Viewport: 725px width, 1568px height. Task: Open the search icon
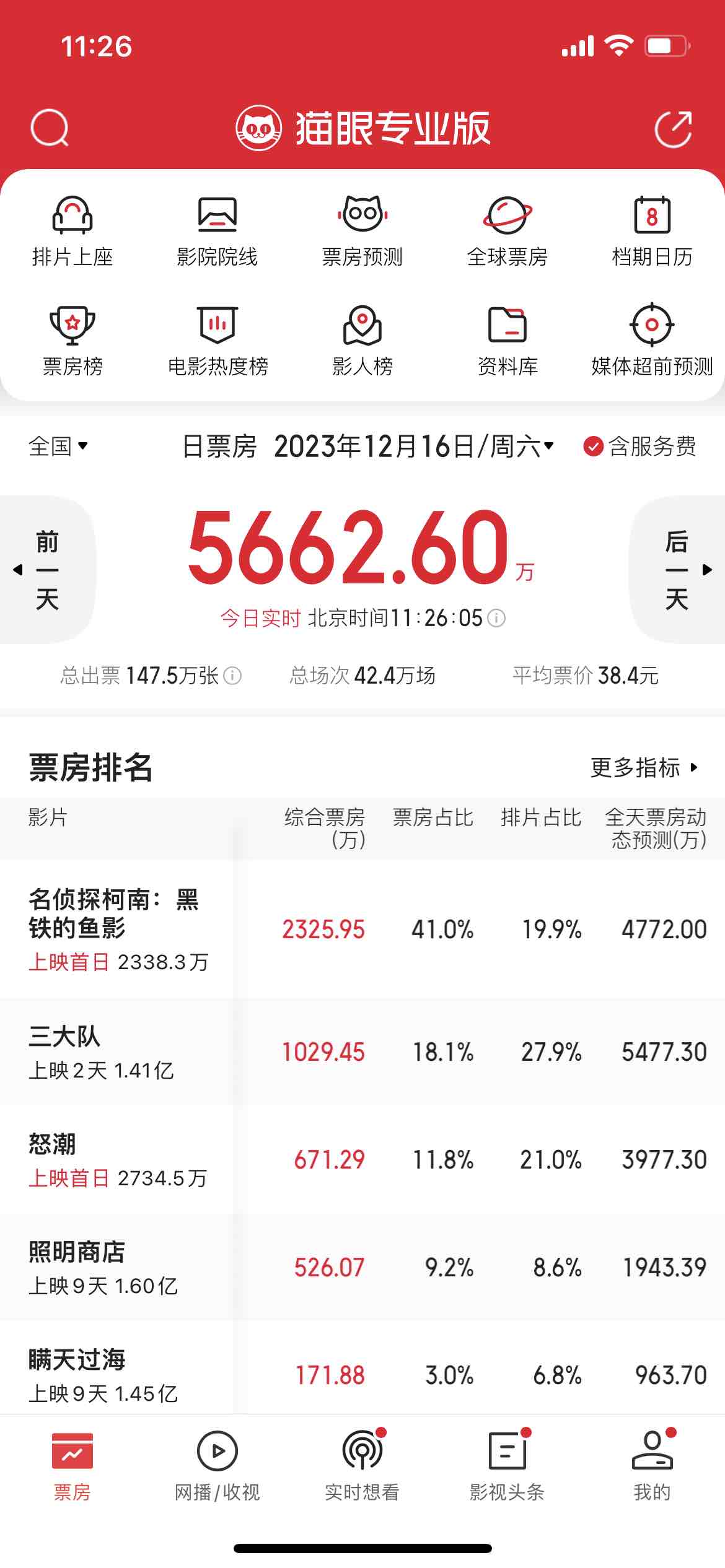click(x=50, y=128)
